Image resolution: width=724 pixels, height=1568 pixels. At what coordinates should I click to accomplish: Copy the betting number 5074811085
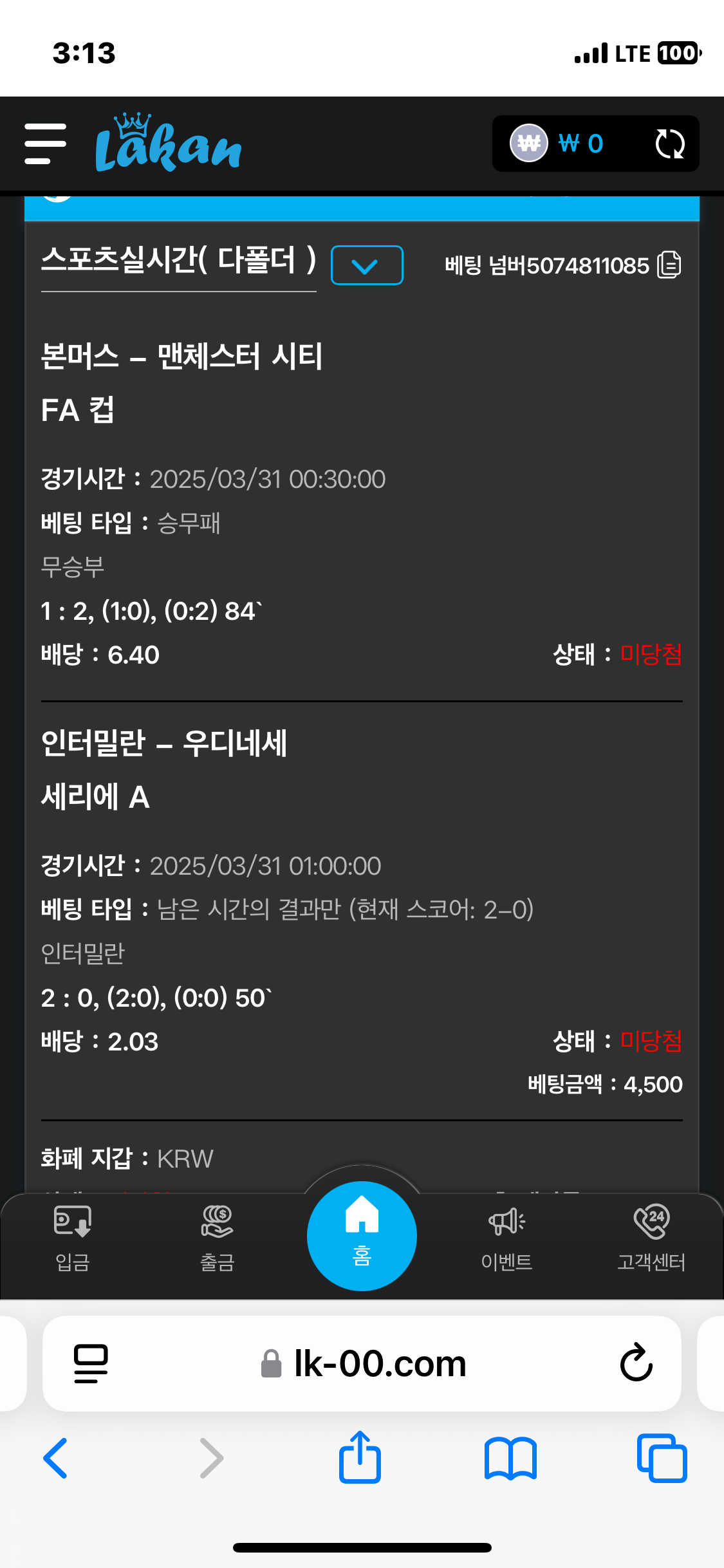point(669,265)
